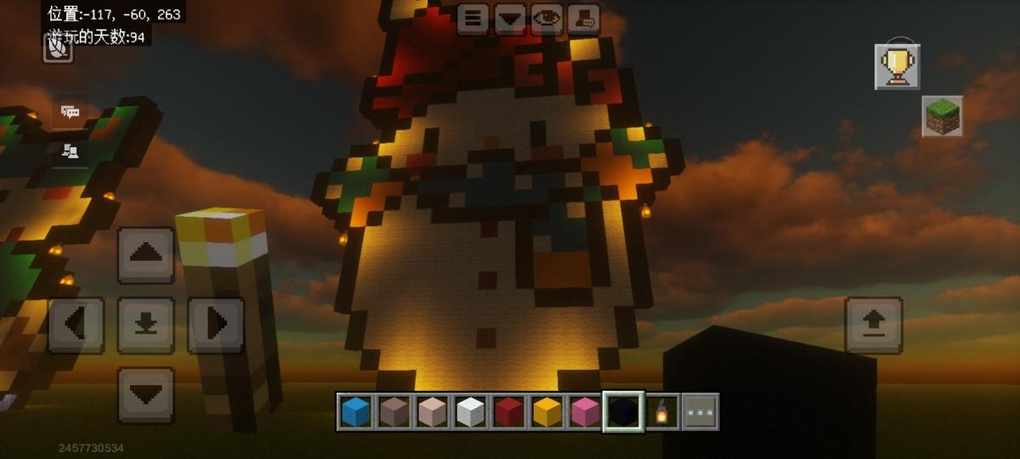
Task: Tap the center sneak button
Action: coord(146,324)
